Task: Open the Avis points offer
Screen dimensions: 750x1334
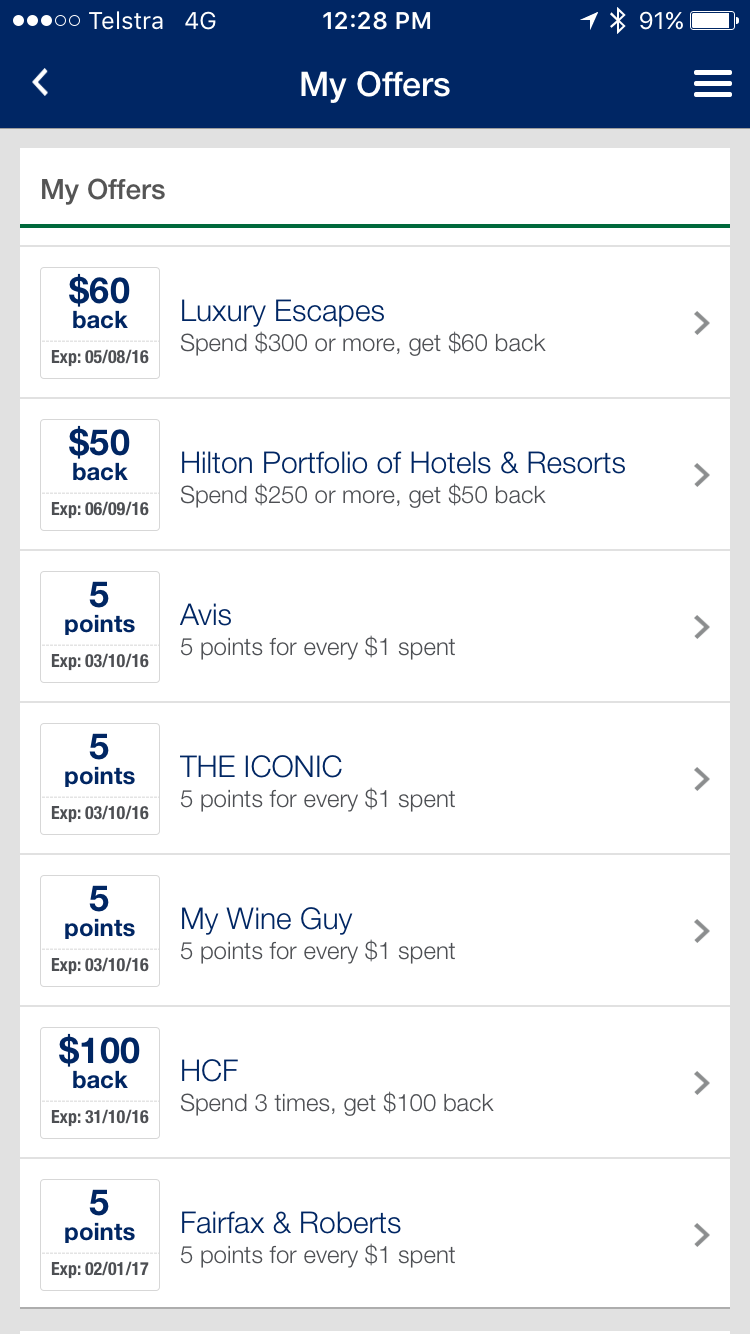Action: (375, 627)
